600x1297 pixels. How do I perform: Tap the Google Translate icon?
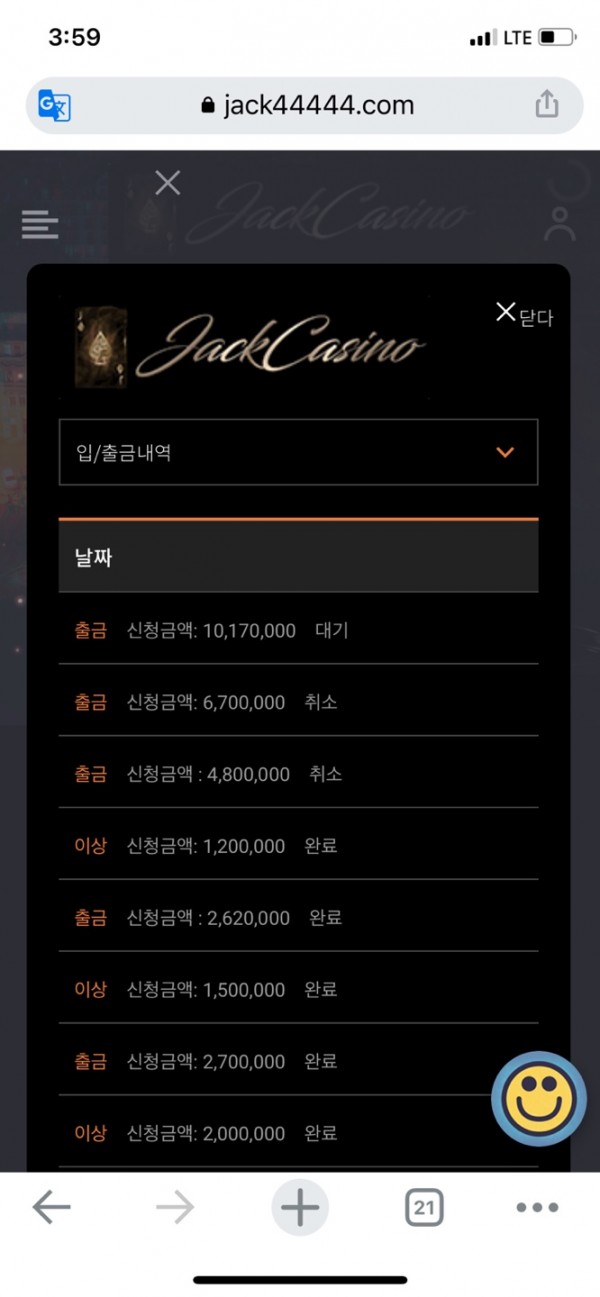coord(54,105)
